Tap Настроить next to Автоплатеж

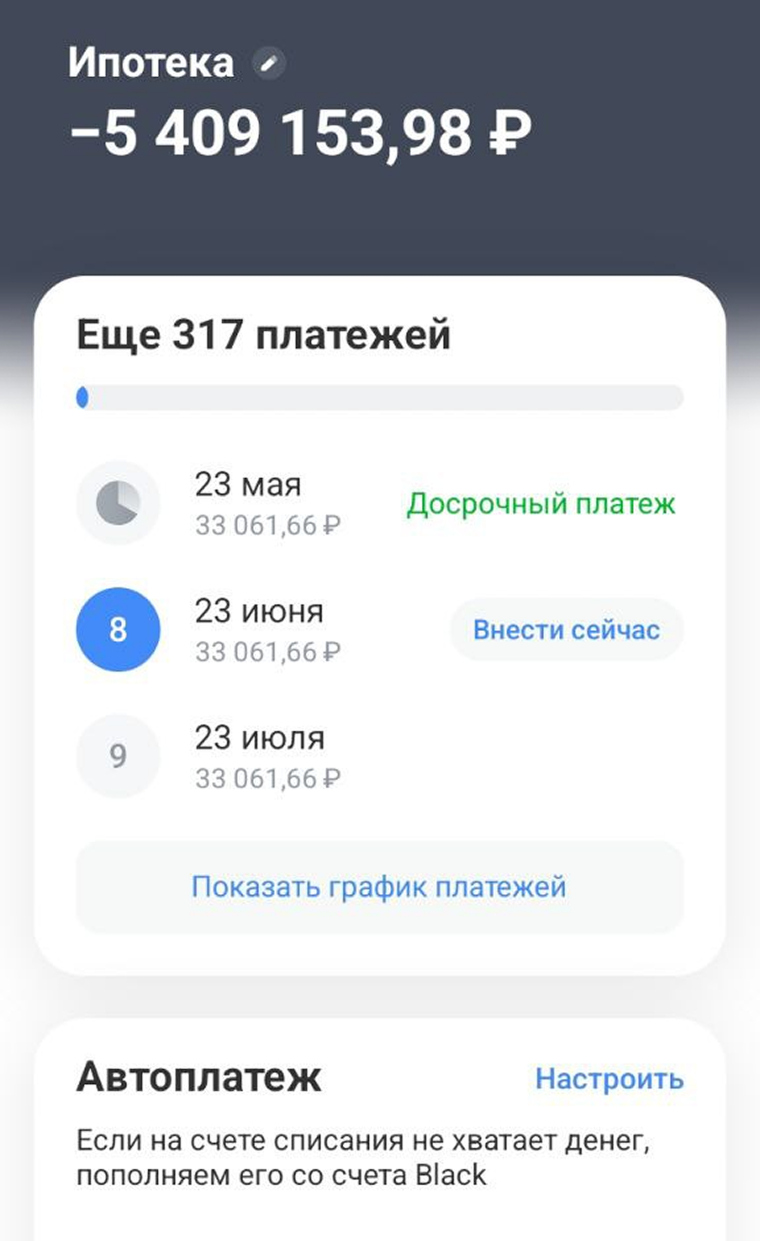pos(609,1079)
